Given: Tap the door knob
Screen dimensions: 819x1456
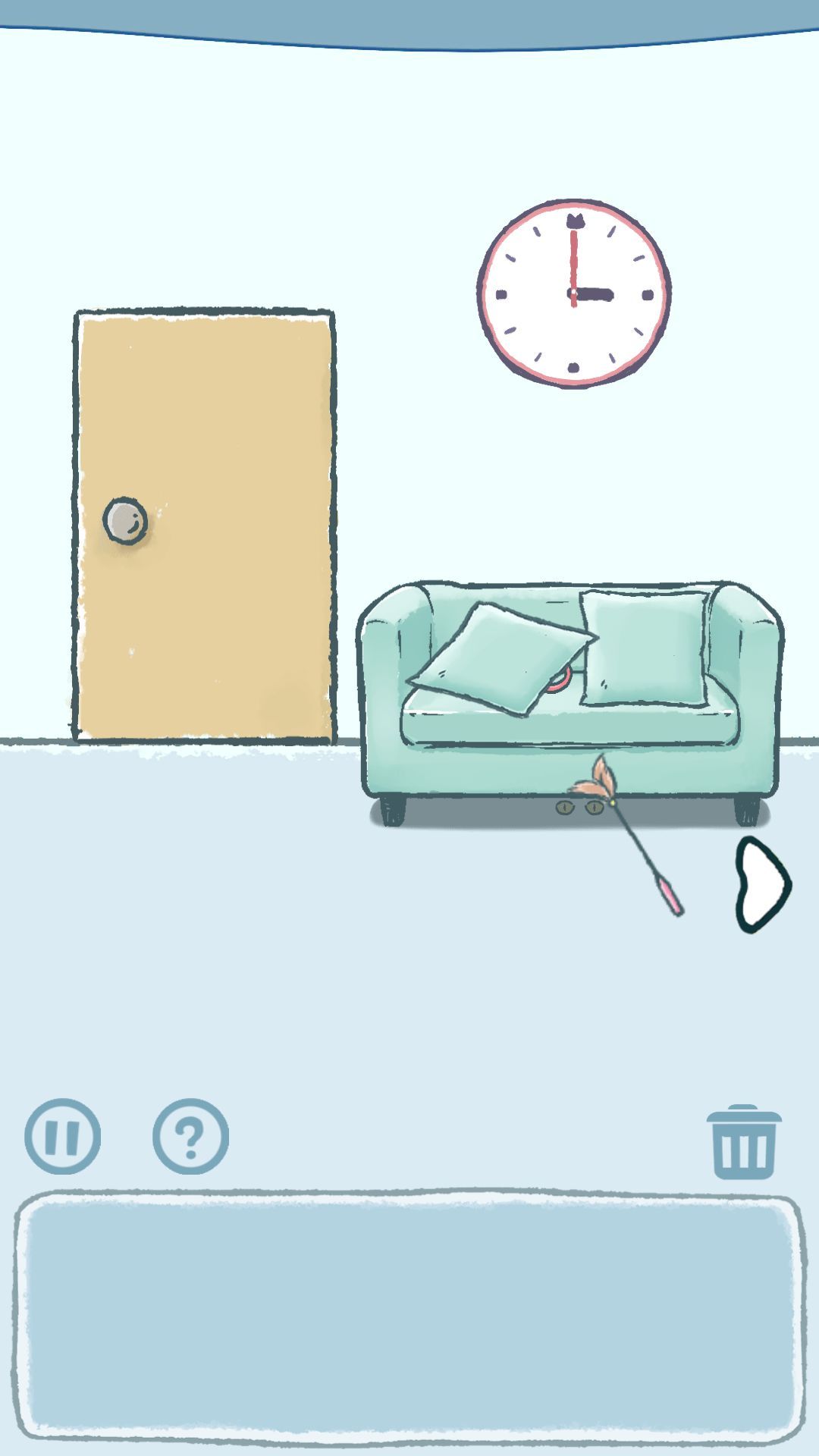Looking at the screenshot, I should (x=125, y=520).
